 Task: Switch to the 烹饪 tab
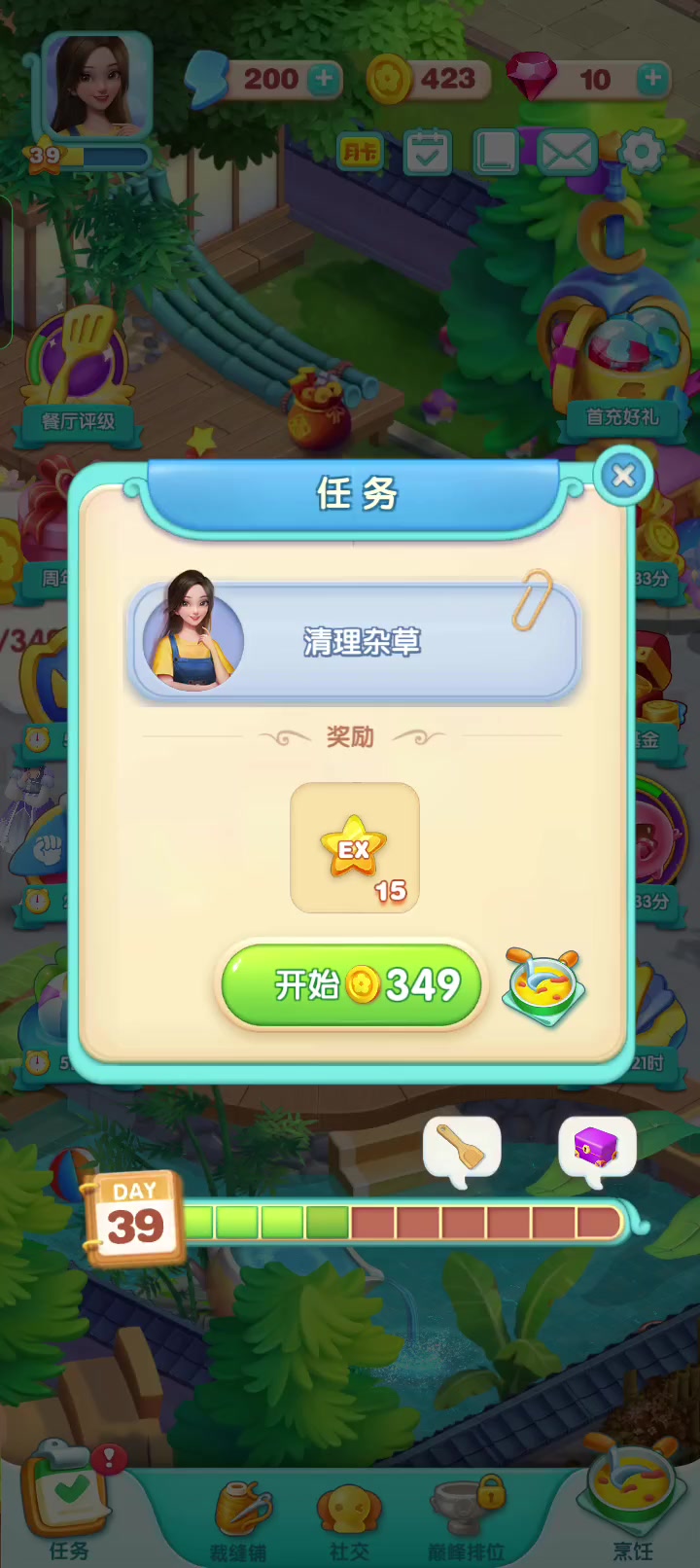632,1503
